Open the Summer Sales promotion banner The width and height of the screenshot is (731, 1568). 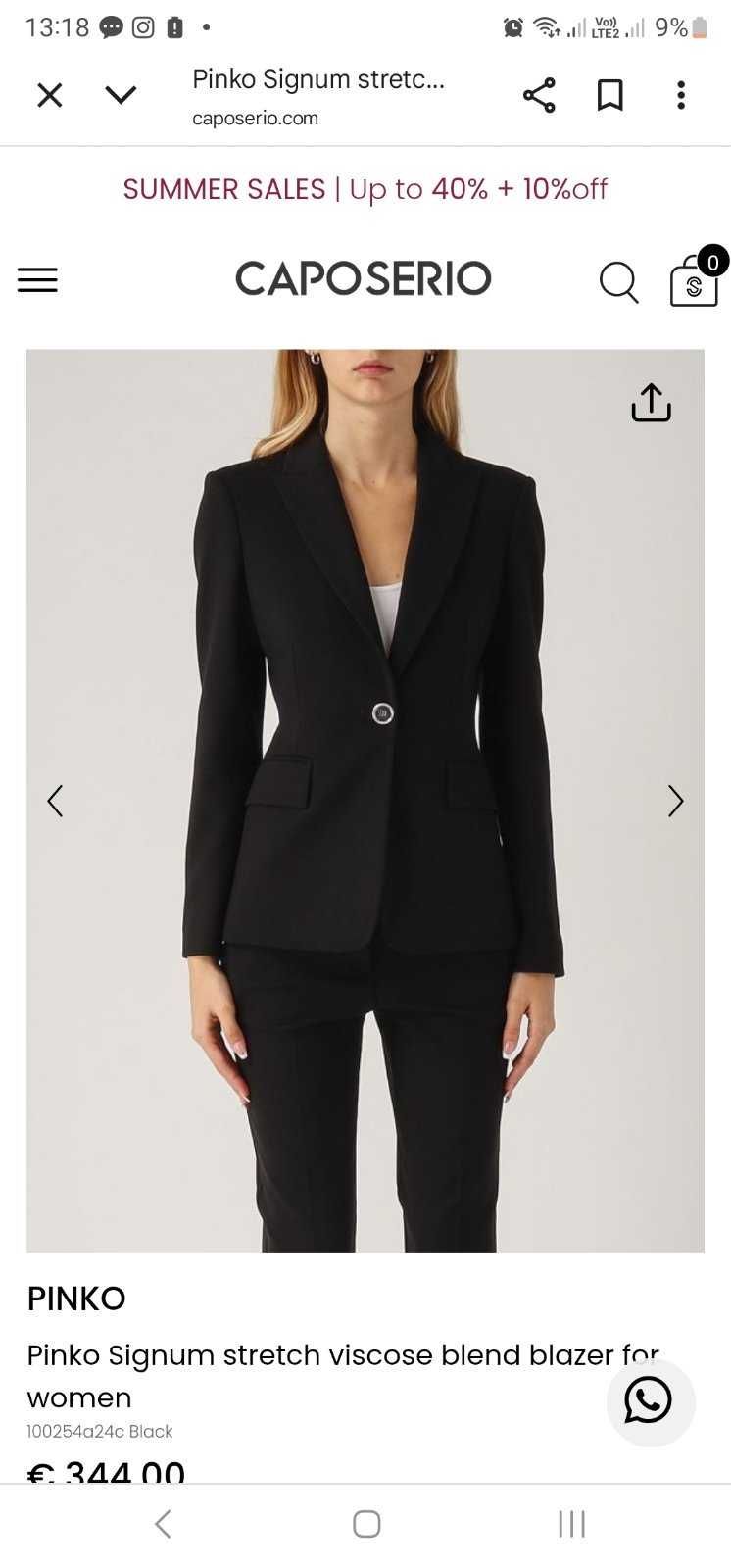pos(365,189)
